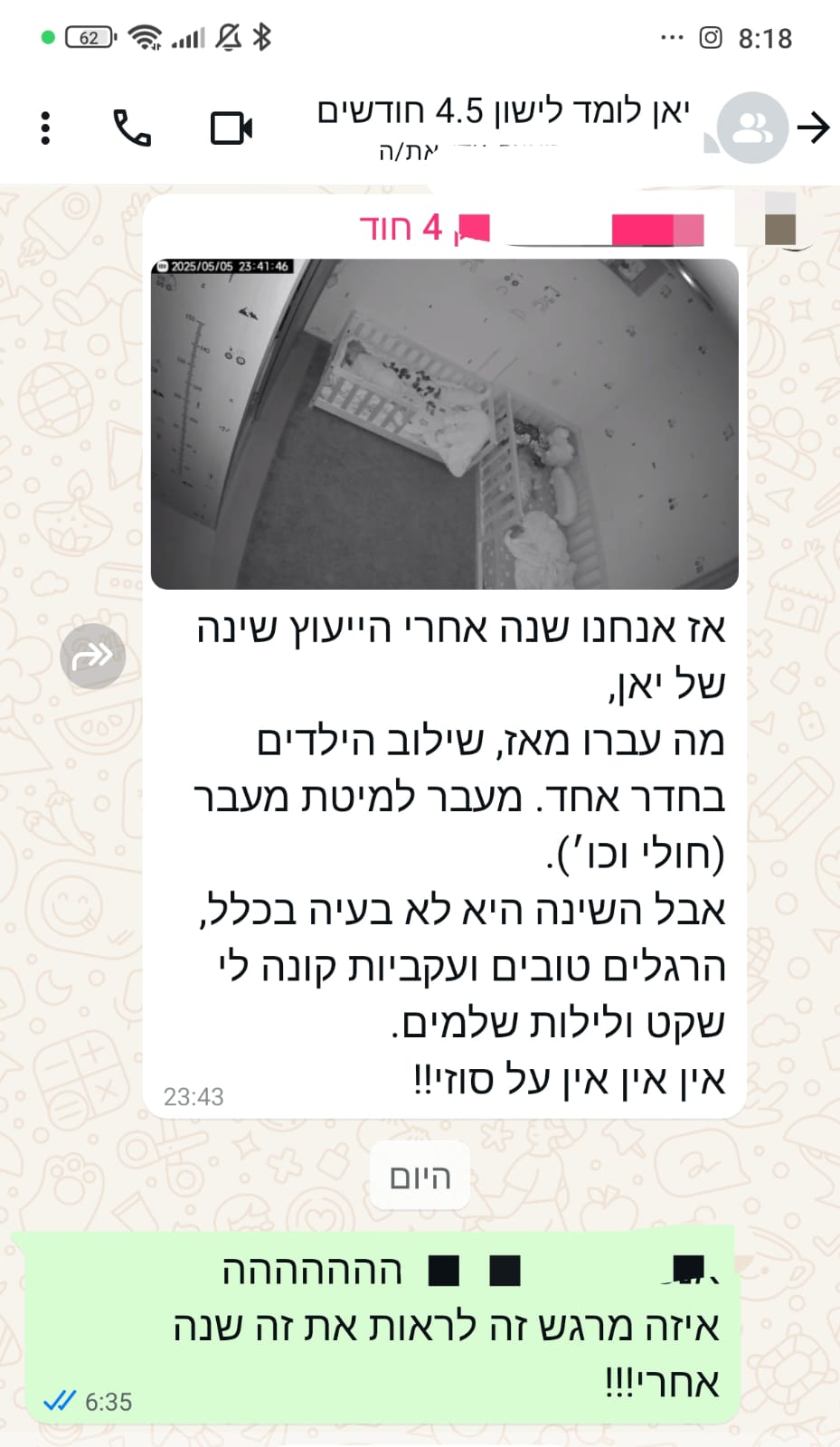
Task: Open the night-camera photo of the cribs
Action: point(444,423)
